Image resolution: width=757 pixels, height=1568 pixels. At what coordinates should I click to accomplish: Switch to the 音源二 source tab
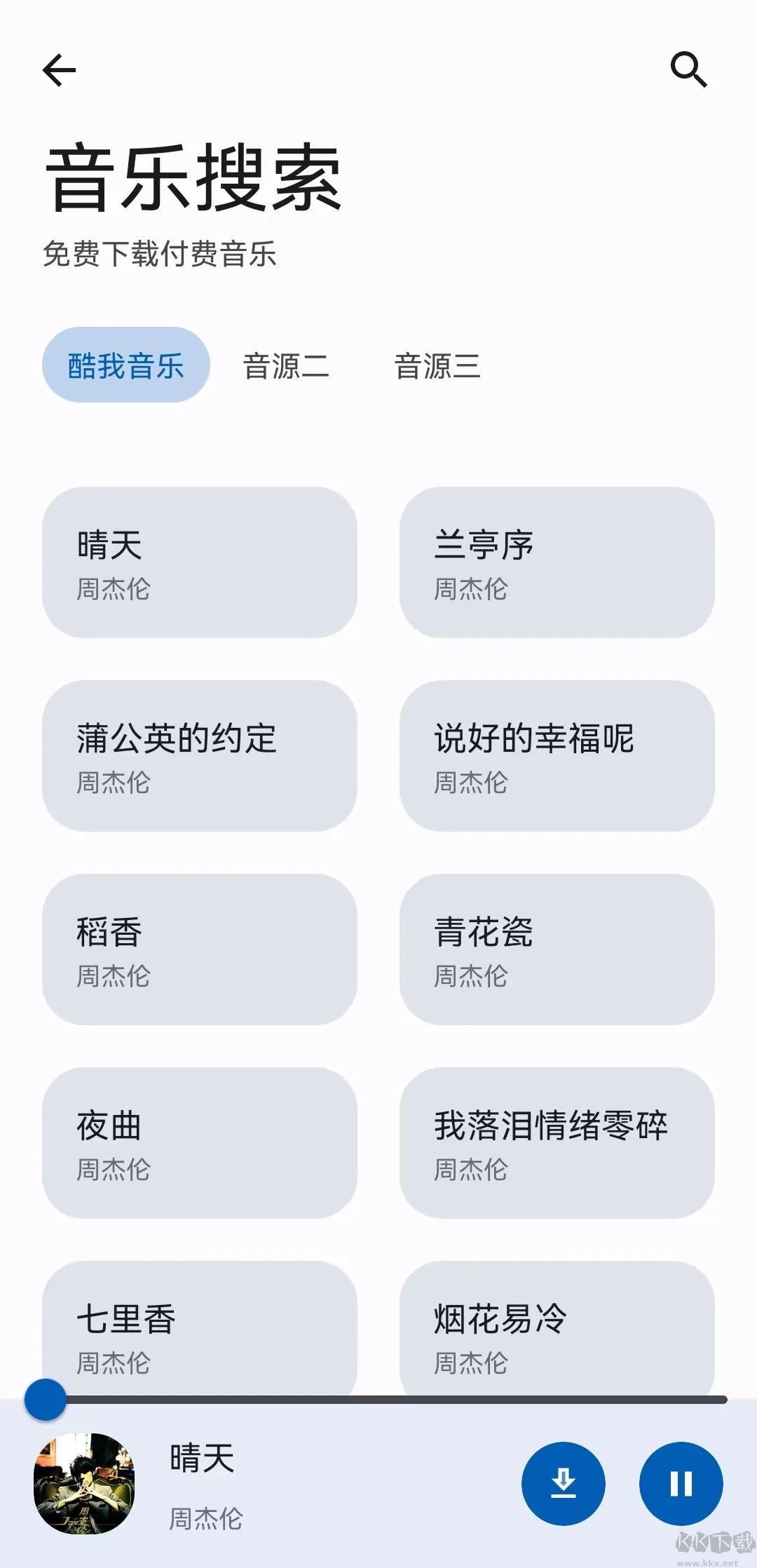point(287,365)
